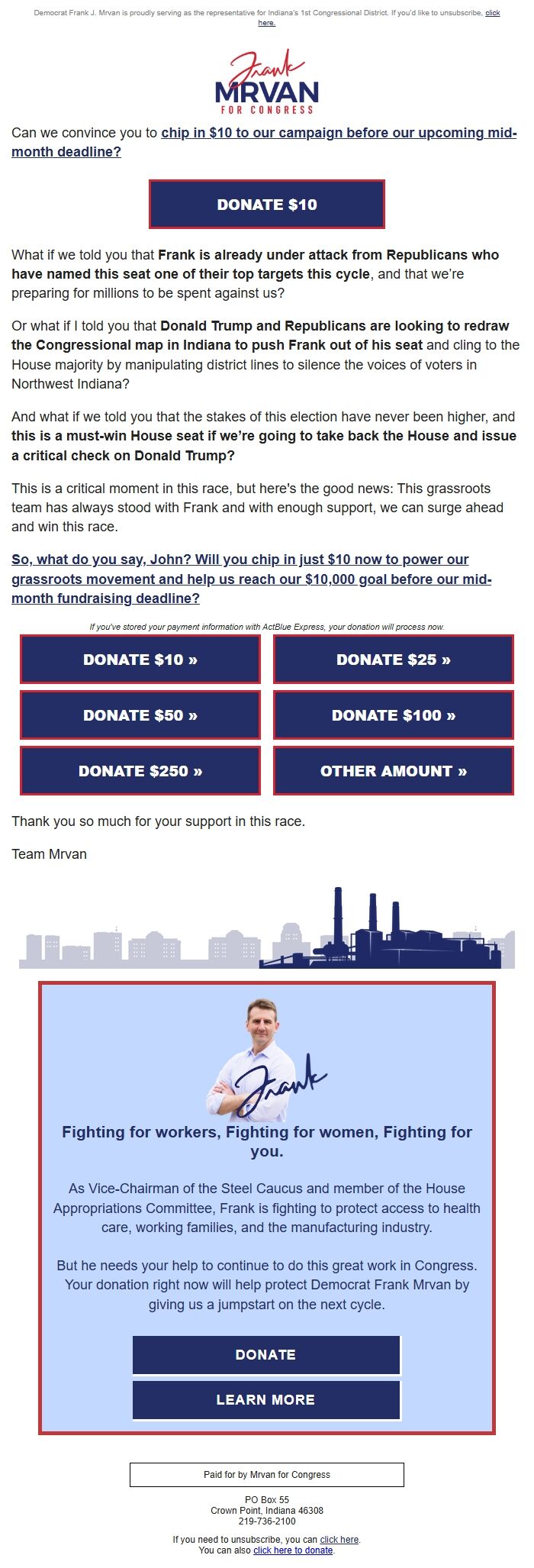This screenshot has height=1568, width=534.
Task: Open the 'click here to donate' footer link
Action: tap(293, 1550)
